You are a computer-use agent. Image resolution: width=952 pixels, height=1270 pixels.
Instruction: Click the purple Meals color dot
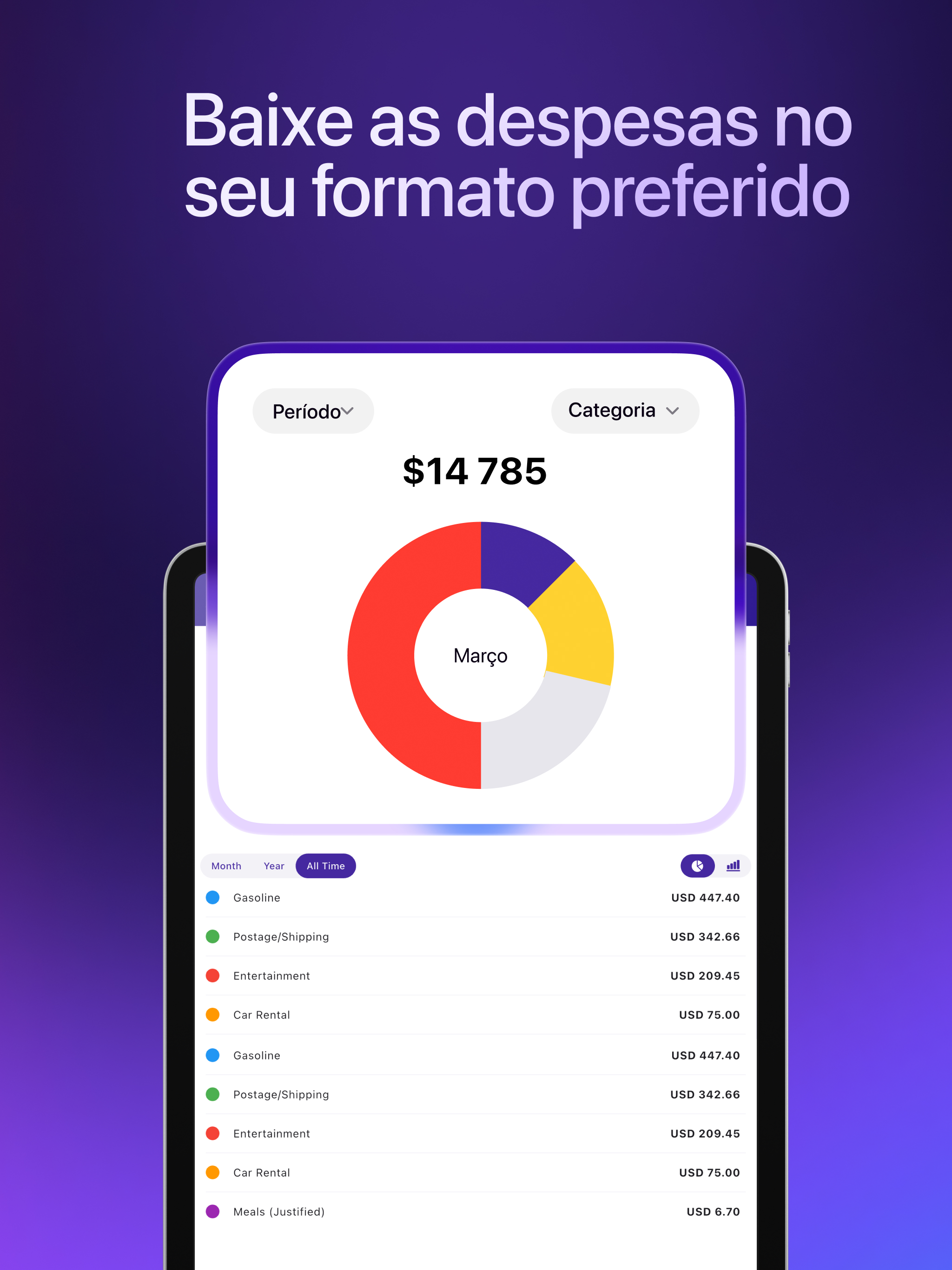coord(212,1211)
